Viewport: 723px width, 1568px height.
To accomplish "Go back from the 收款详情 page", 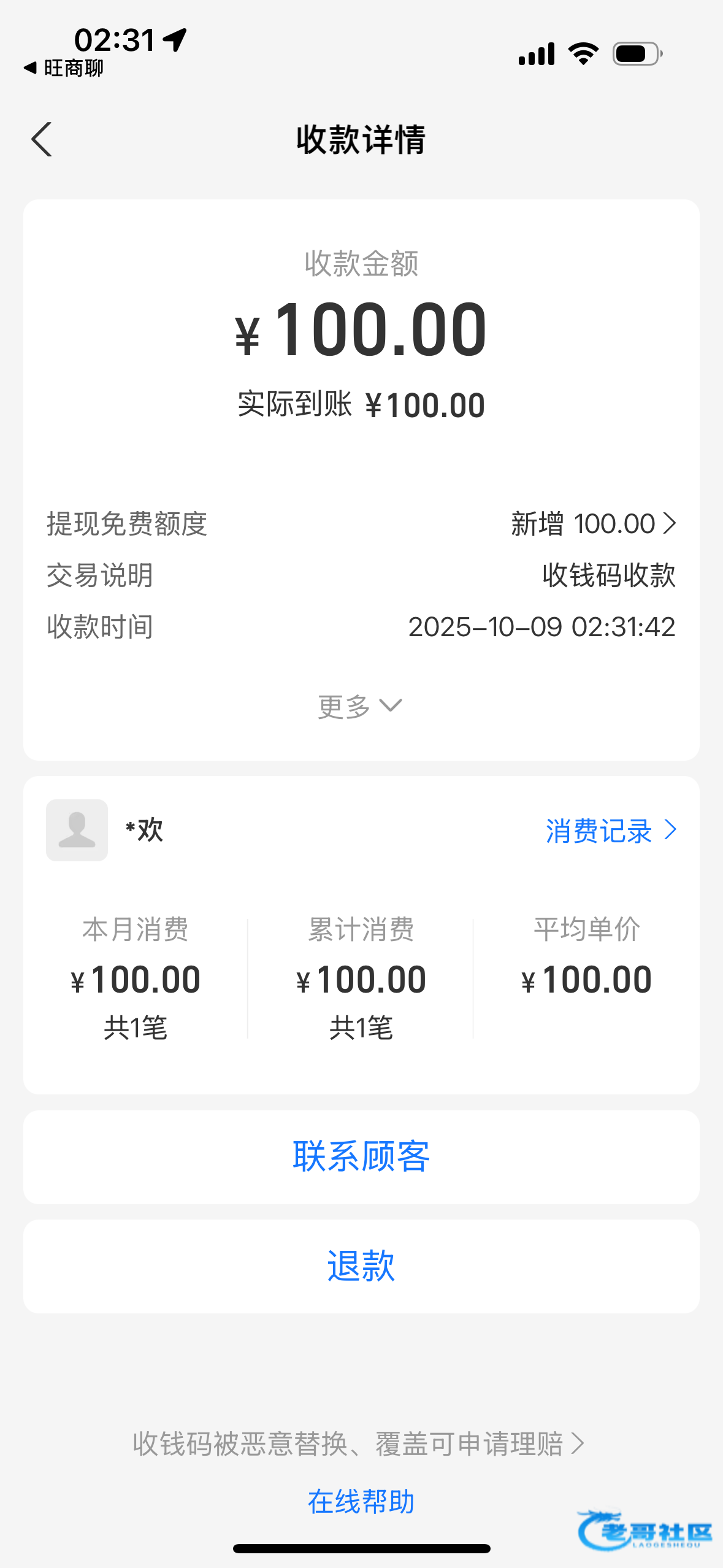I will [x=42, y=140].
